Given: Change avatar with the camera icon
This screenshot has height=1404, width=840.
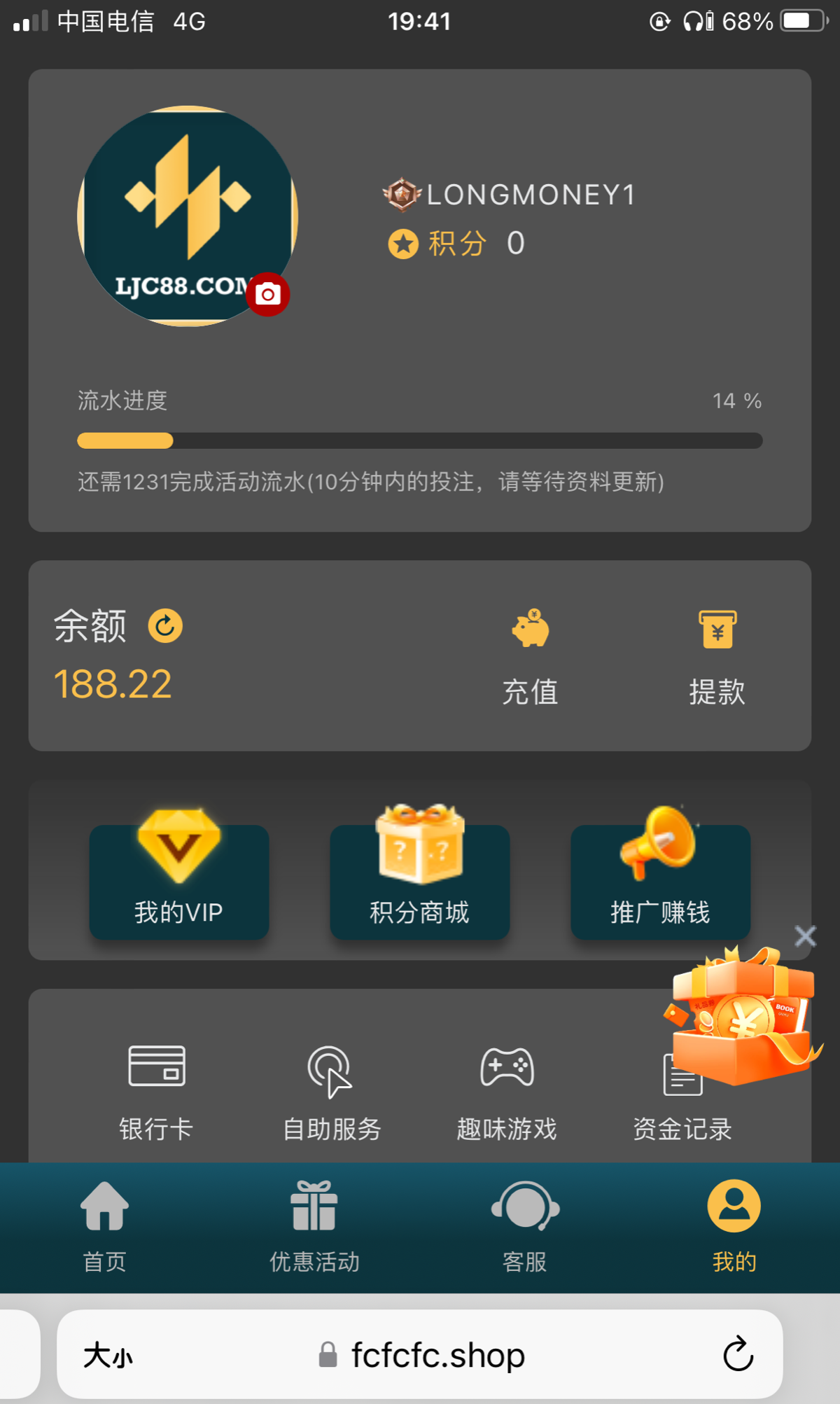Looking at the screenshot, I should 267,294.
